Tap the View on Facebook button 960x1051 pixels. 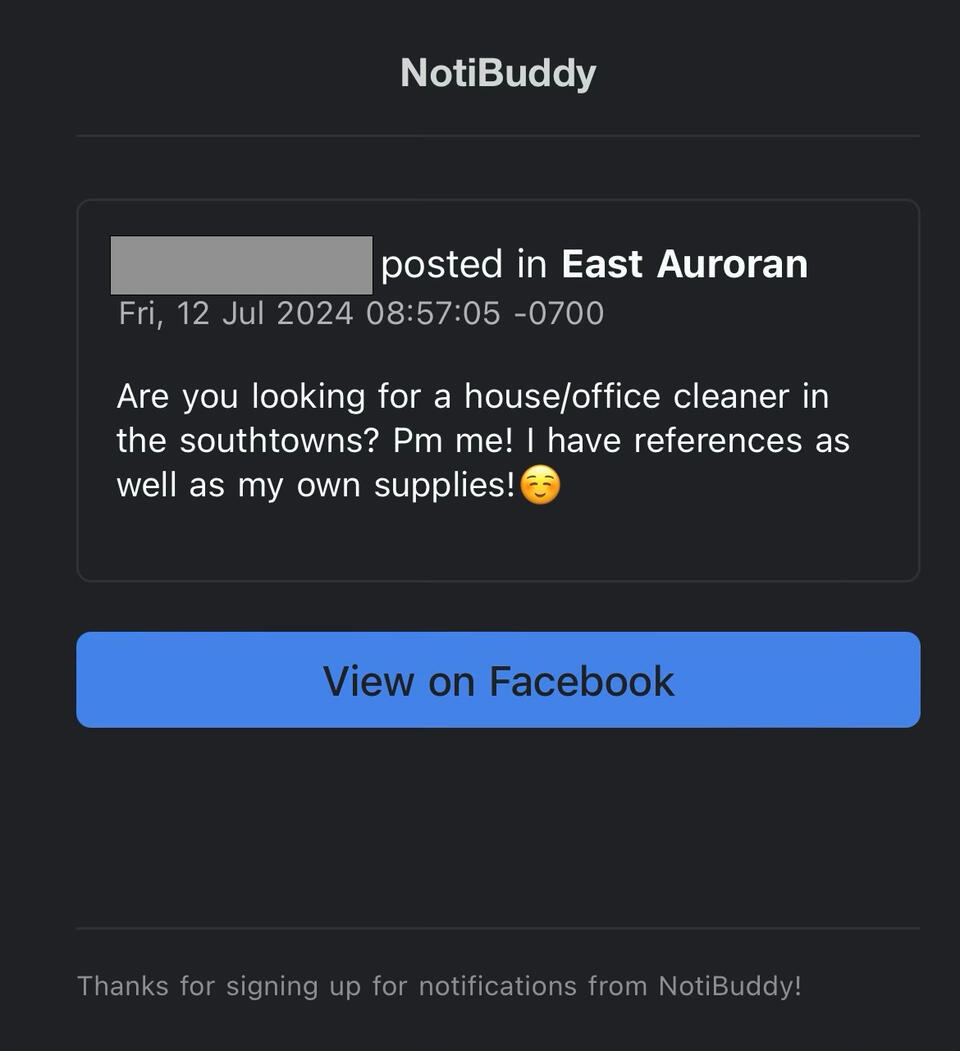point(498,680)
